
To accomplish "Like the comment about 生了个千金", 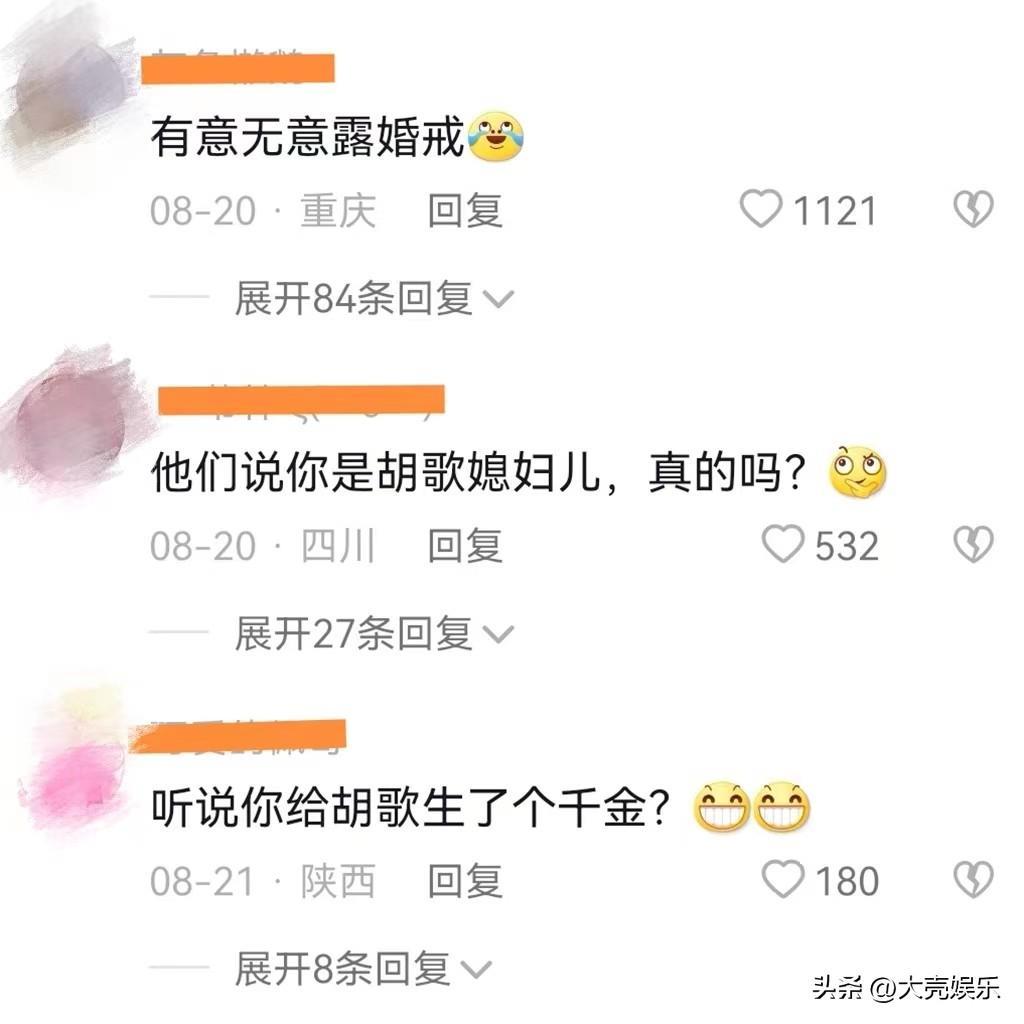I will [783, 880].
